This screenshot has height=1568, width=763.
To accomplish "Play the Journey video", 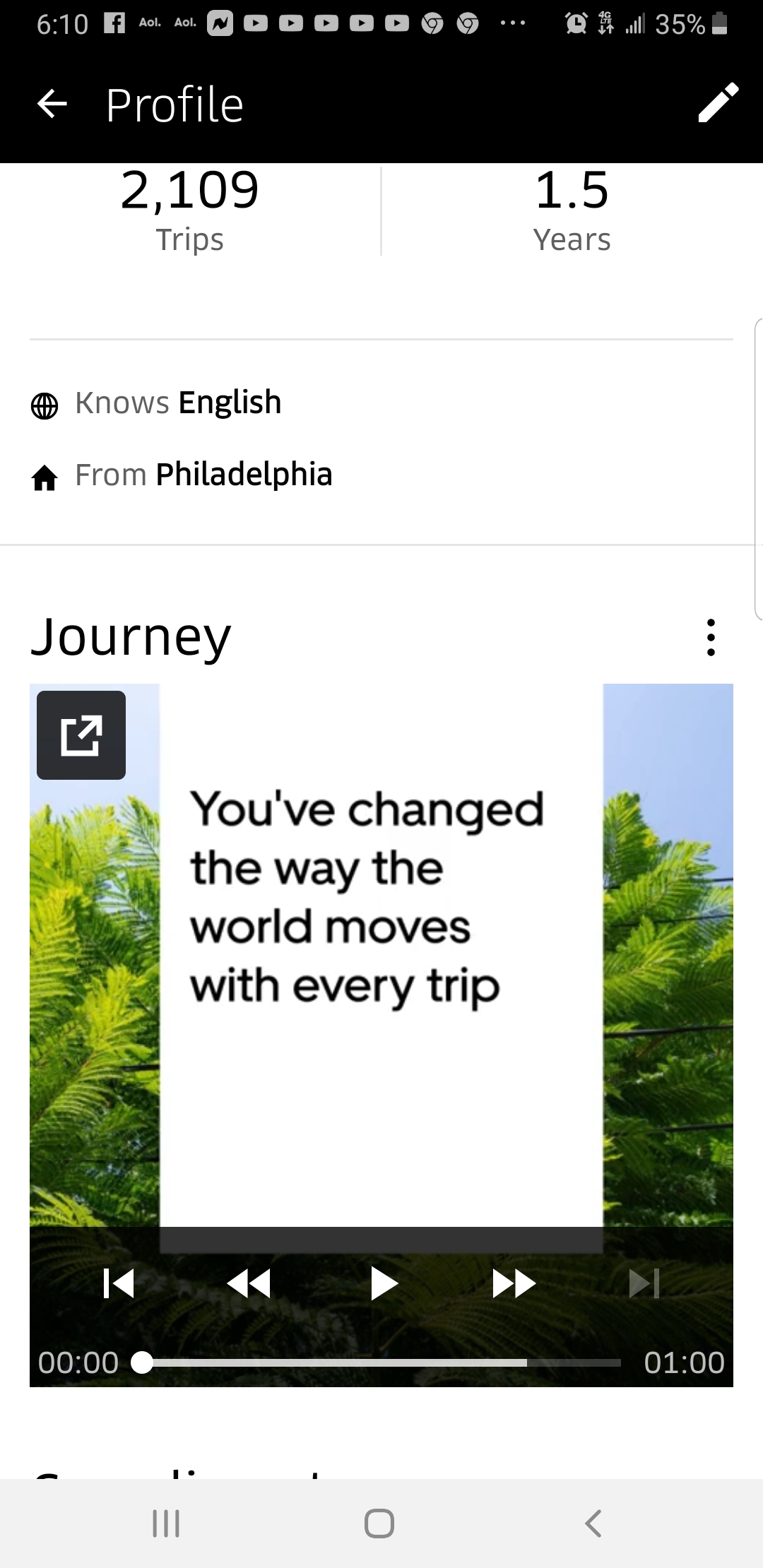I will [384, 1283].
